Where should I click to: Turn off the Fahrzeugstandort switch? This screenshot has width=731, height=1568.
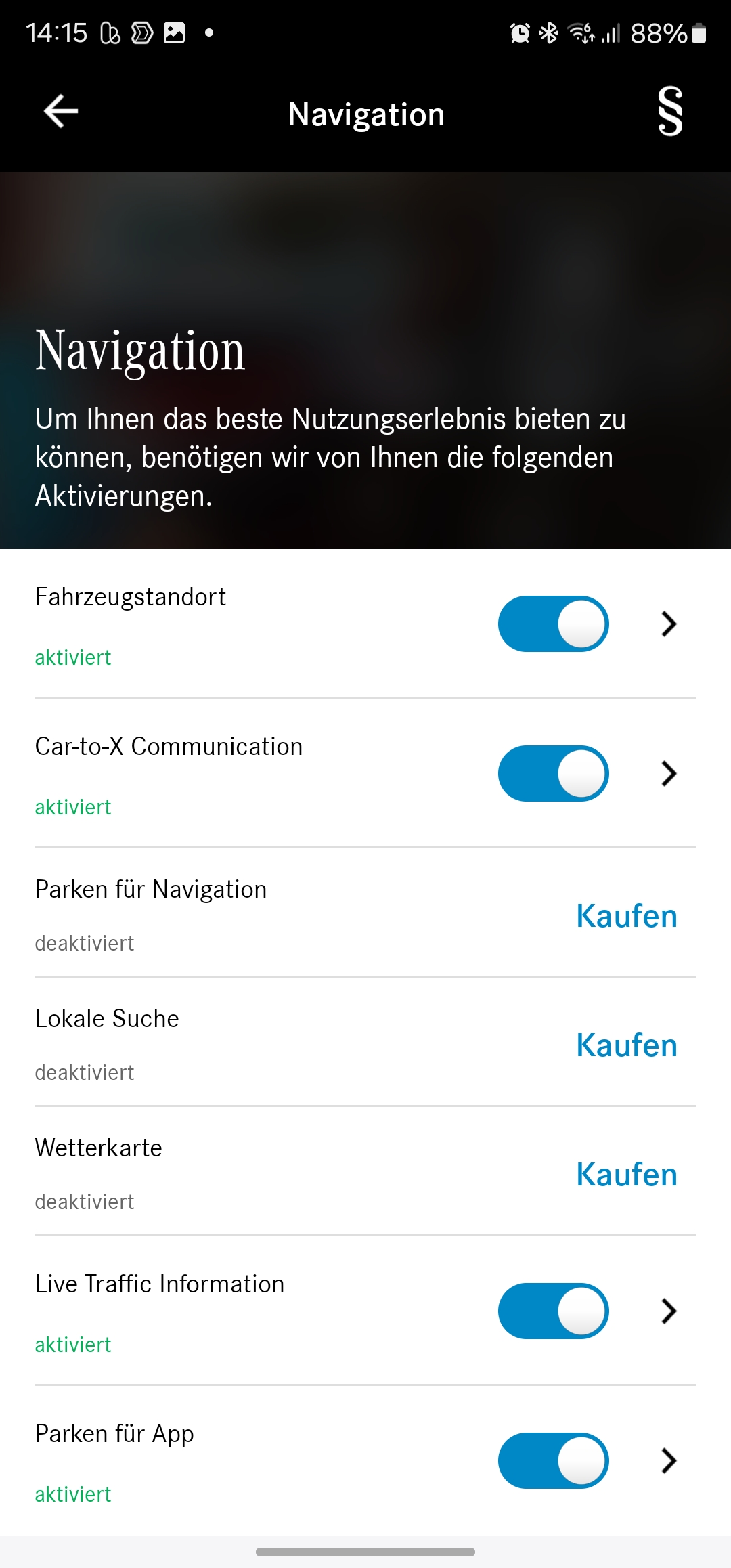tap(553, 624)
